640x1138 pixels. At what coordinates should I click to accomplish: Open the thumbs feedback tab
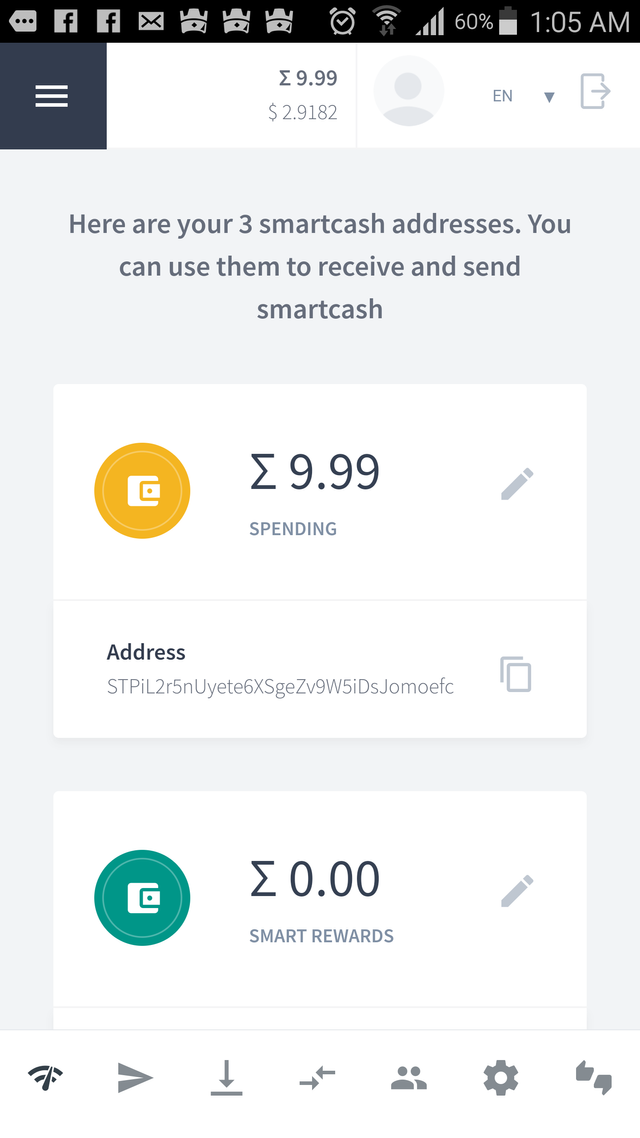[x=593, y=1077]
